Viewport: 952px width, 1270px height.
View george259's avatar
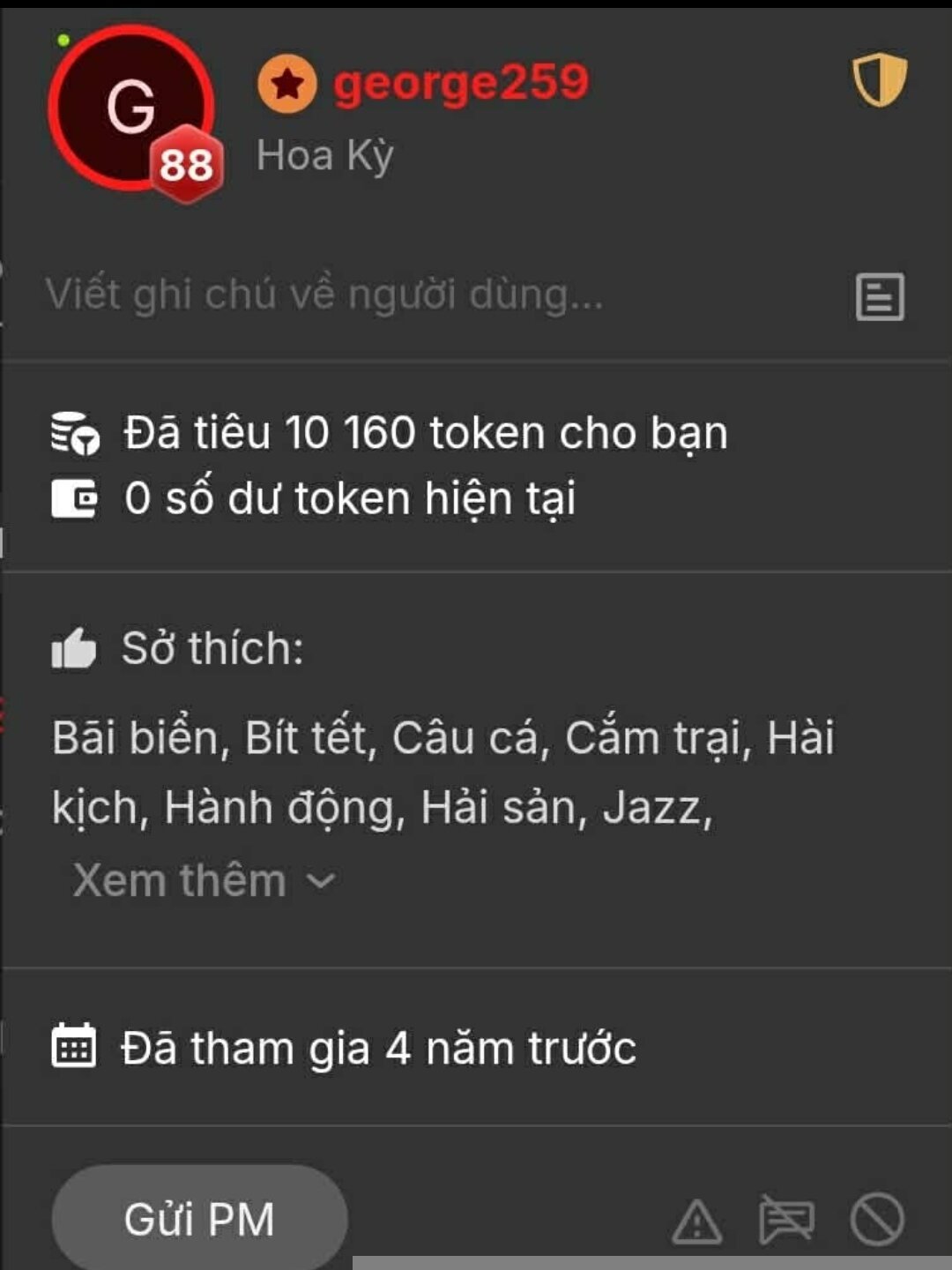[x=131, y=108]
